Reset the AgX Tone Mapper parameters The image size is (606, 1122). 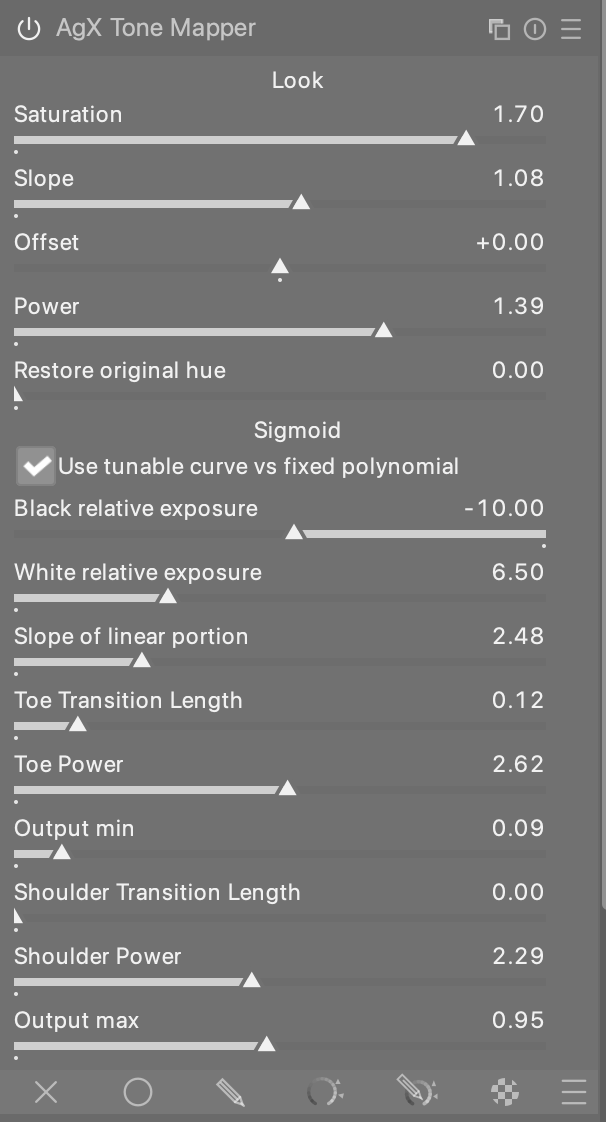point(535,29)
